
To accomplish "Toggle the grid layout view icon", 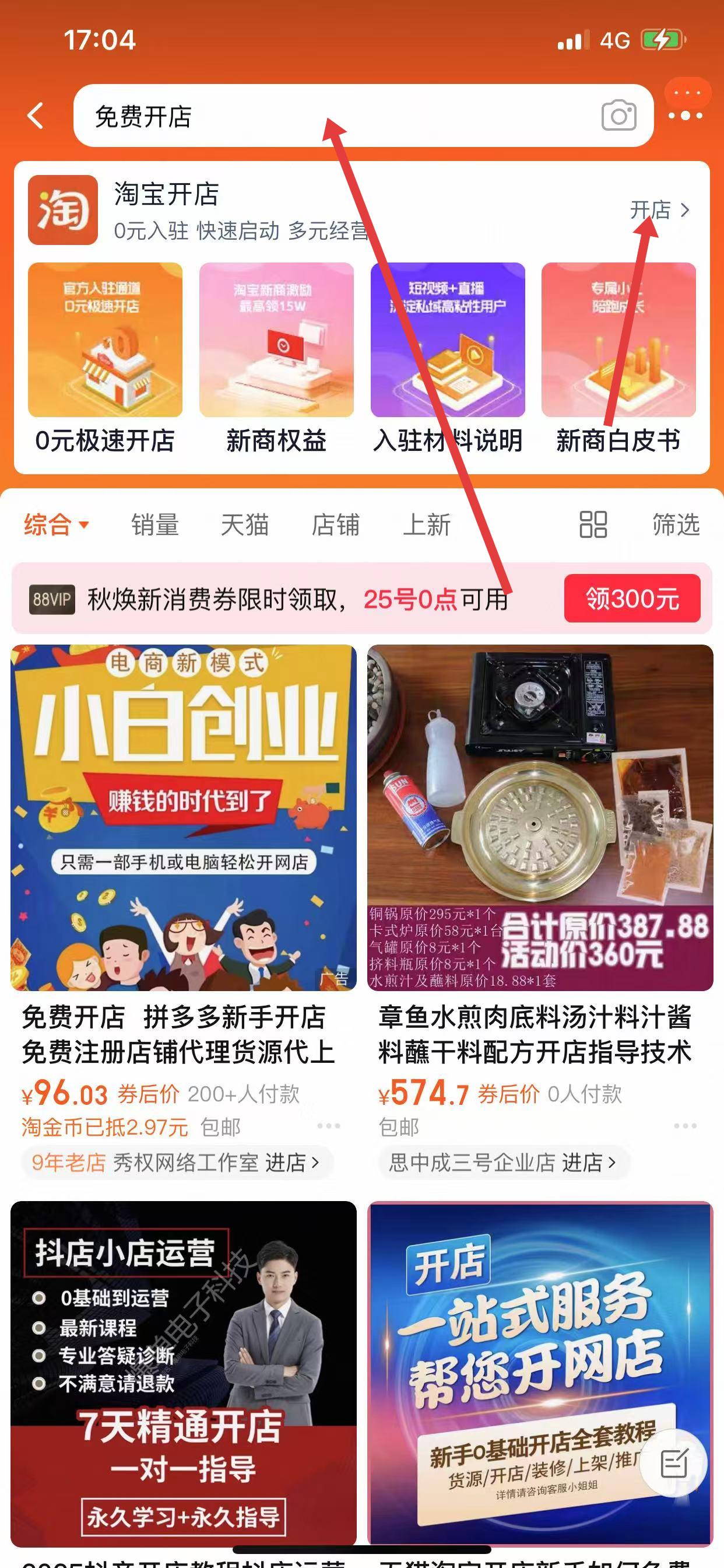I will tap(593, 524).
